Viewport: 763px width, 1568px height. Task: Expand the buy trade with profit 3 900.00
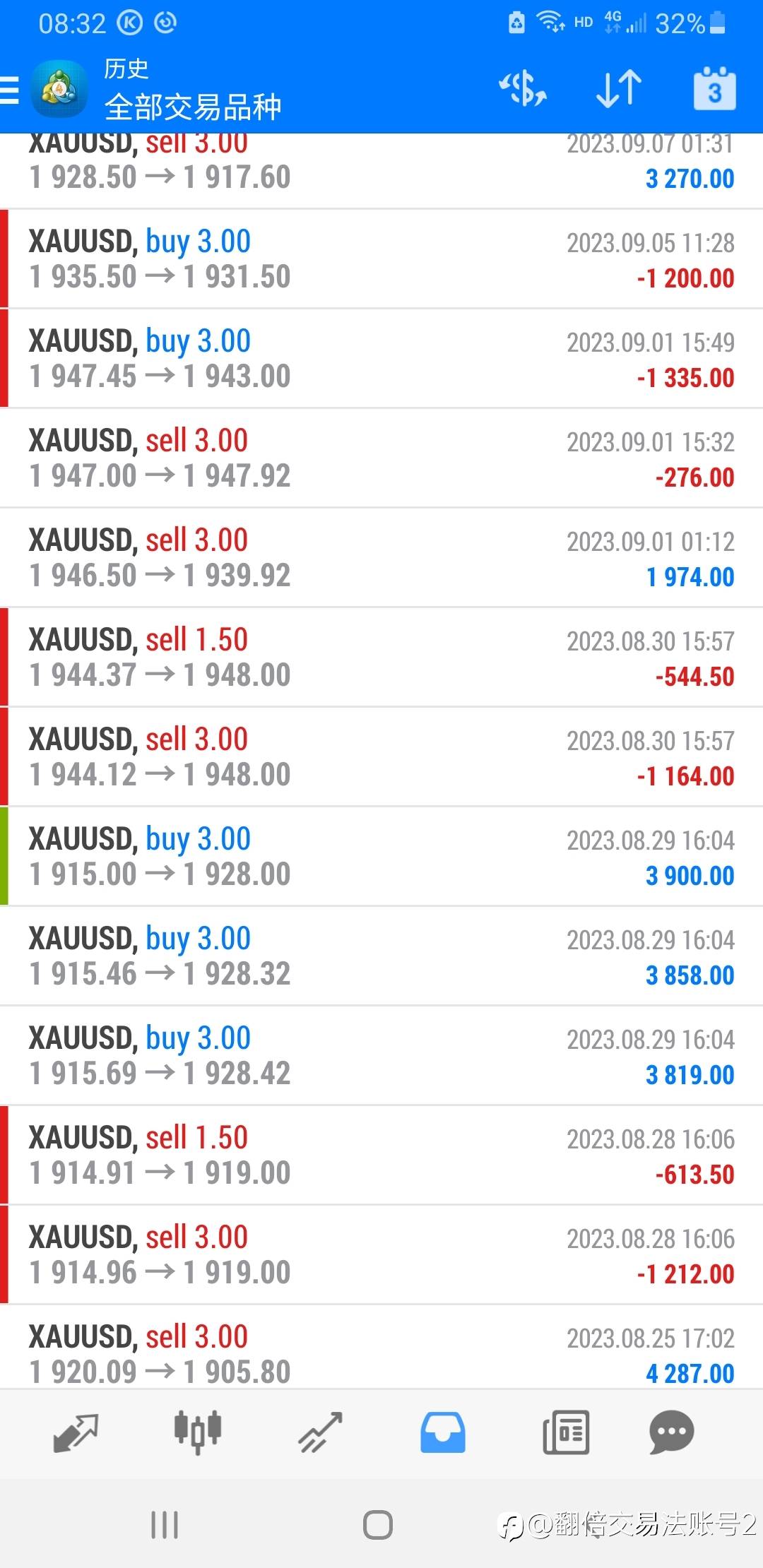(381, 857)
